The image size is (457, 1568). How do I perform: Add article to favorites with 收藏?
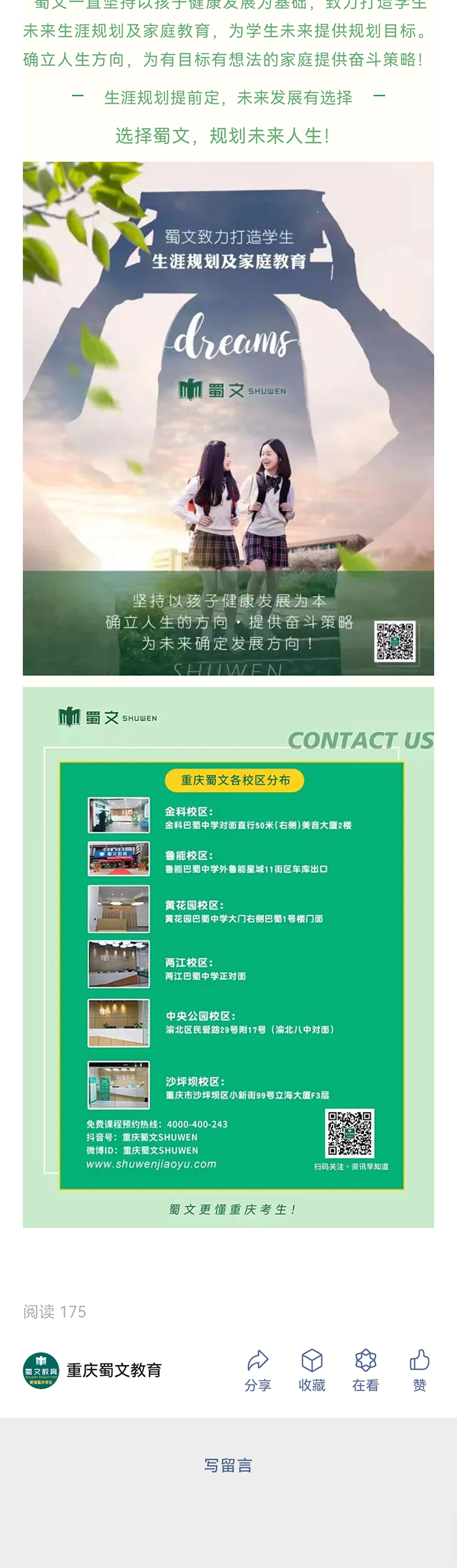[x=311, y=1370]
